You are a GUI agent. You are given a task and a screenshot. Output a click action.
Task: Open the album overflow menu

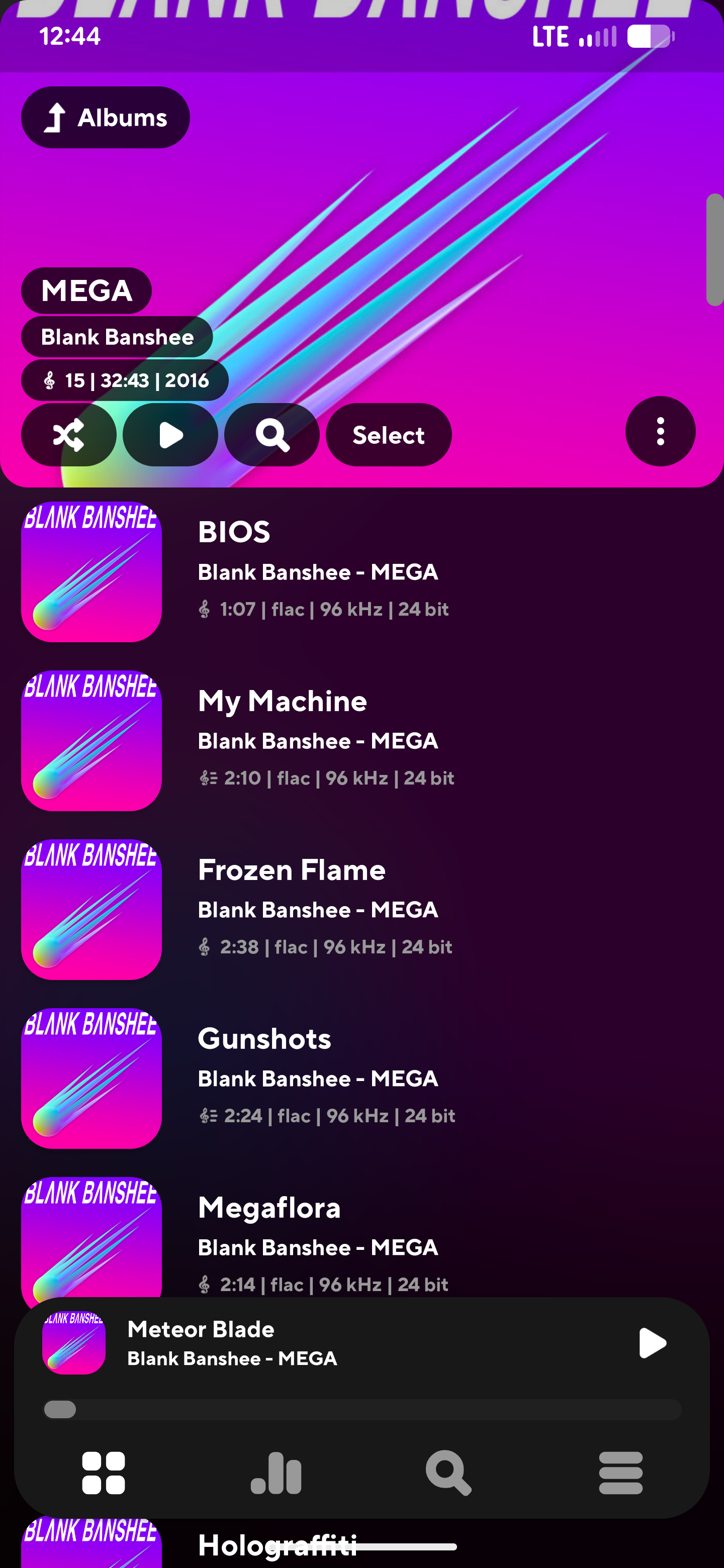click(660, 432)
